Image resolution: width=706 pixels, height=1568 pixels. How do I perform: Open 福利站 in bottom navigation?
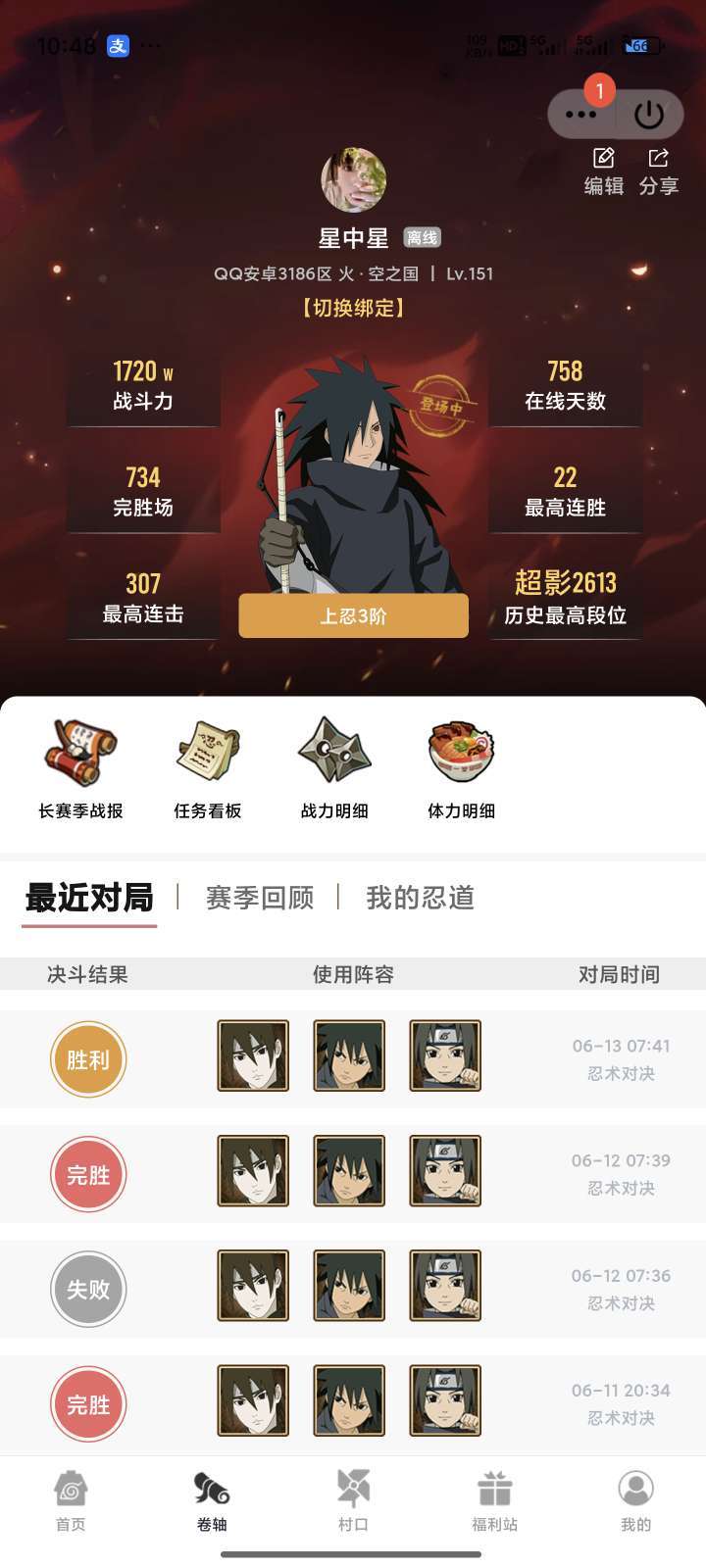(494, 1501)
